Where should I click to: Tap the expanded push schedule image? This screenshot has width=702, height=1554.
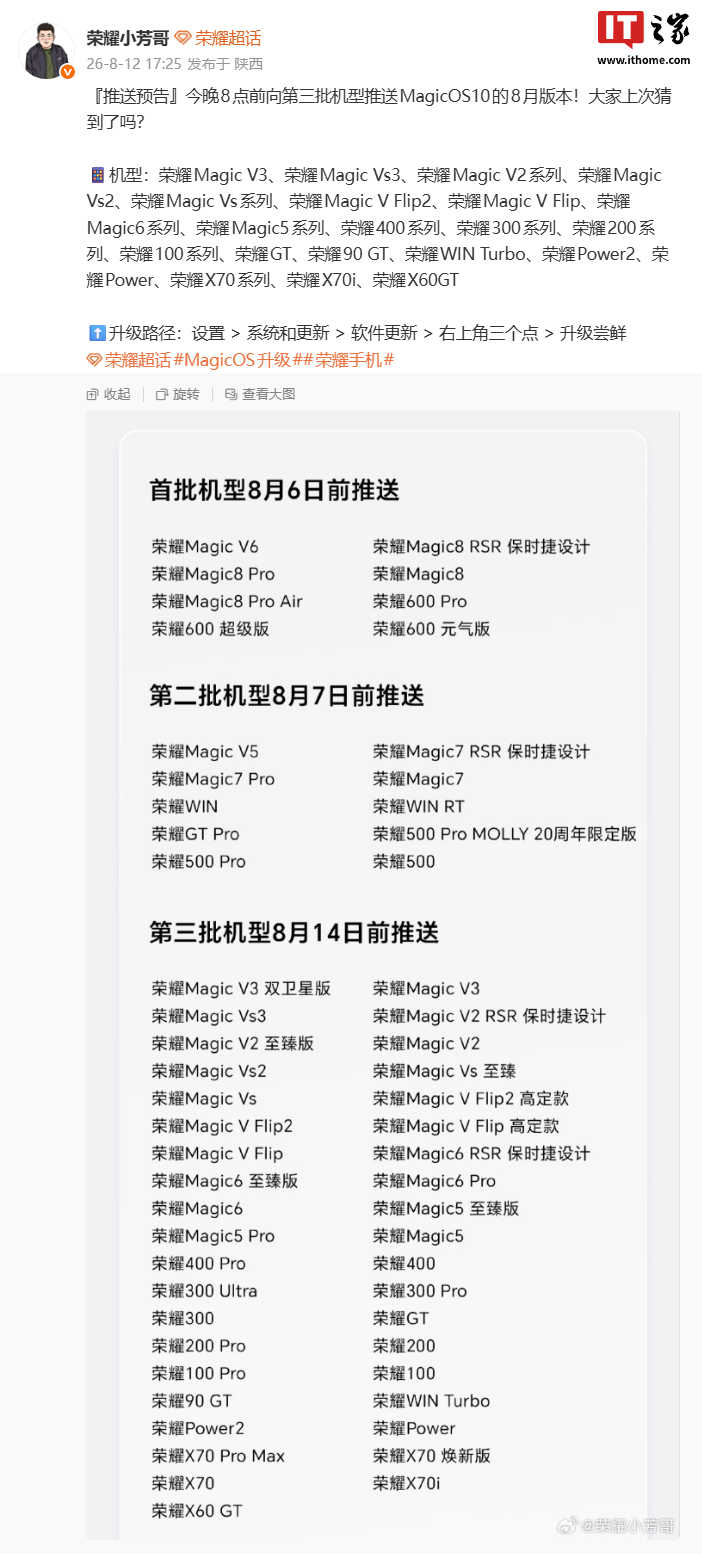click(x=383, y=975)
